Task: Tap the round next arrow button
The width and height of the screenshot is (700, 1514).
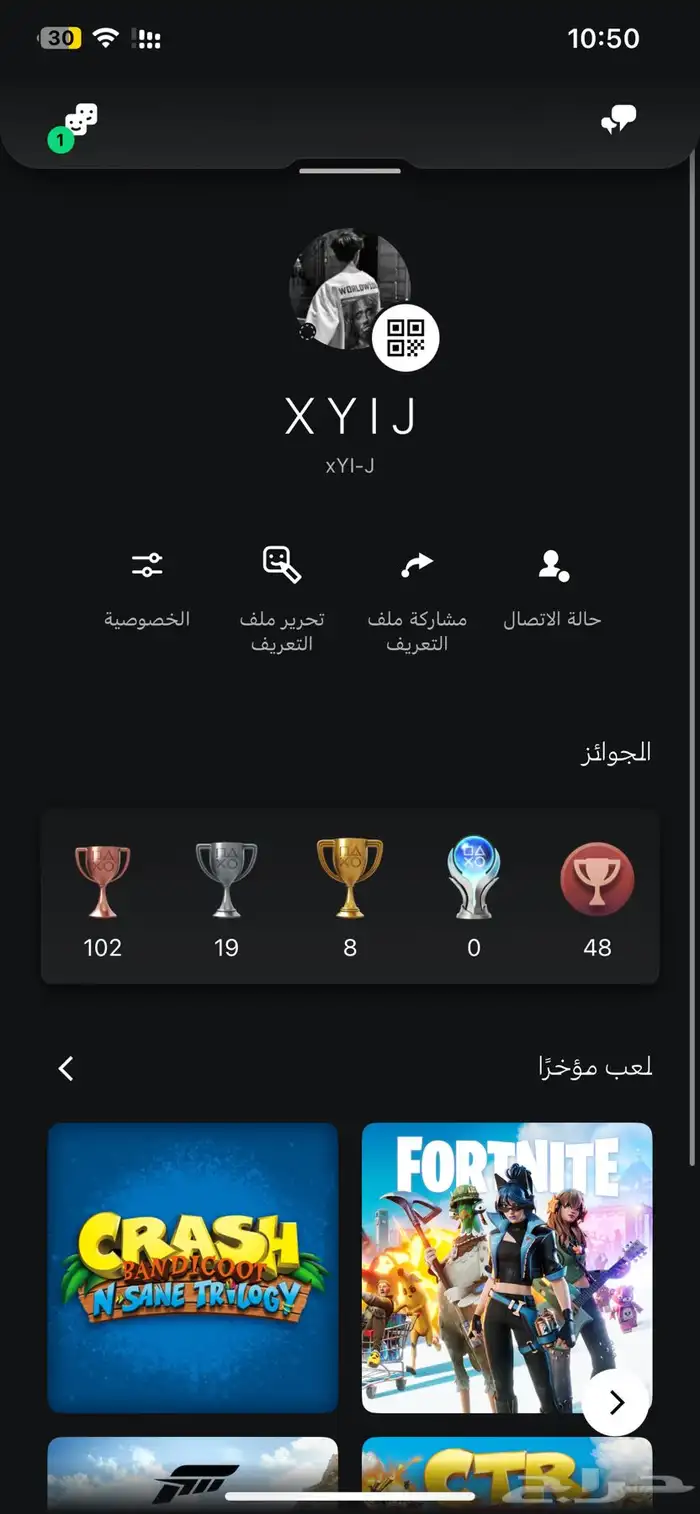Action: pos(616,1403)
